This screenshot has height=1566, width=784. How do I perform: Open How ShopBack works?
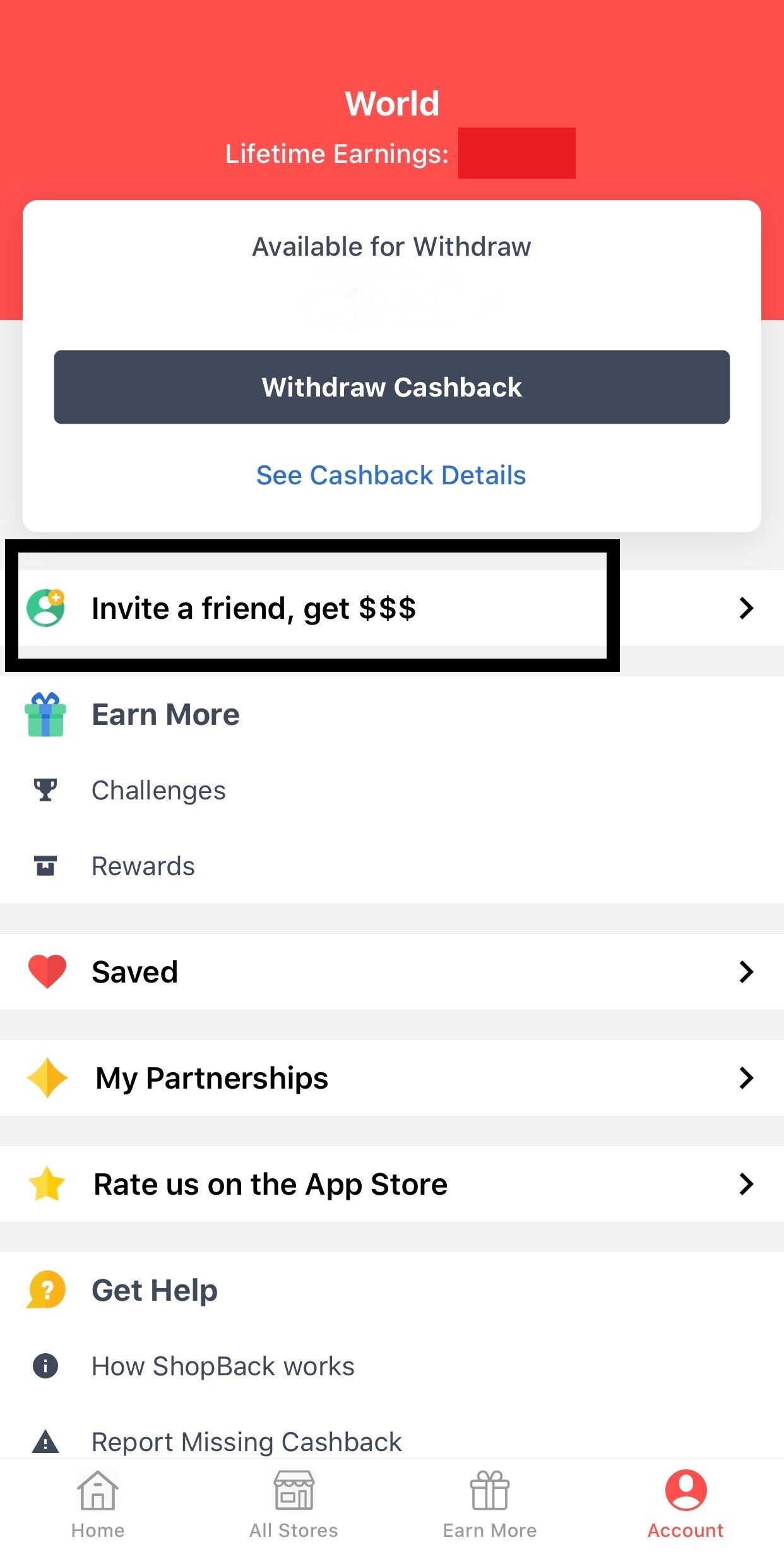coord(392,1366)
